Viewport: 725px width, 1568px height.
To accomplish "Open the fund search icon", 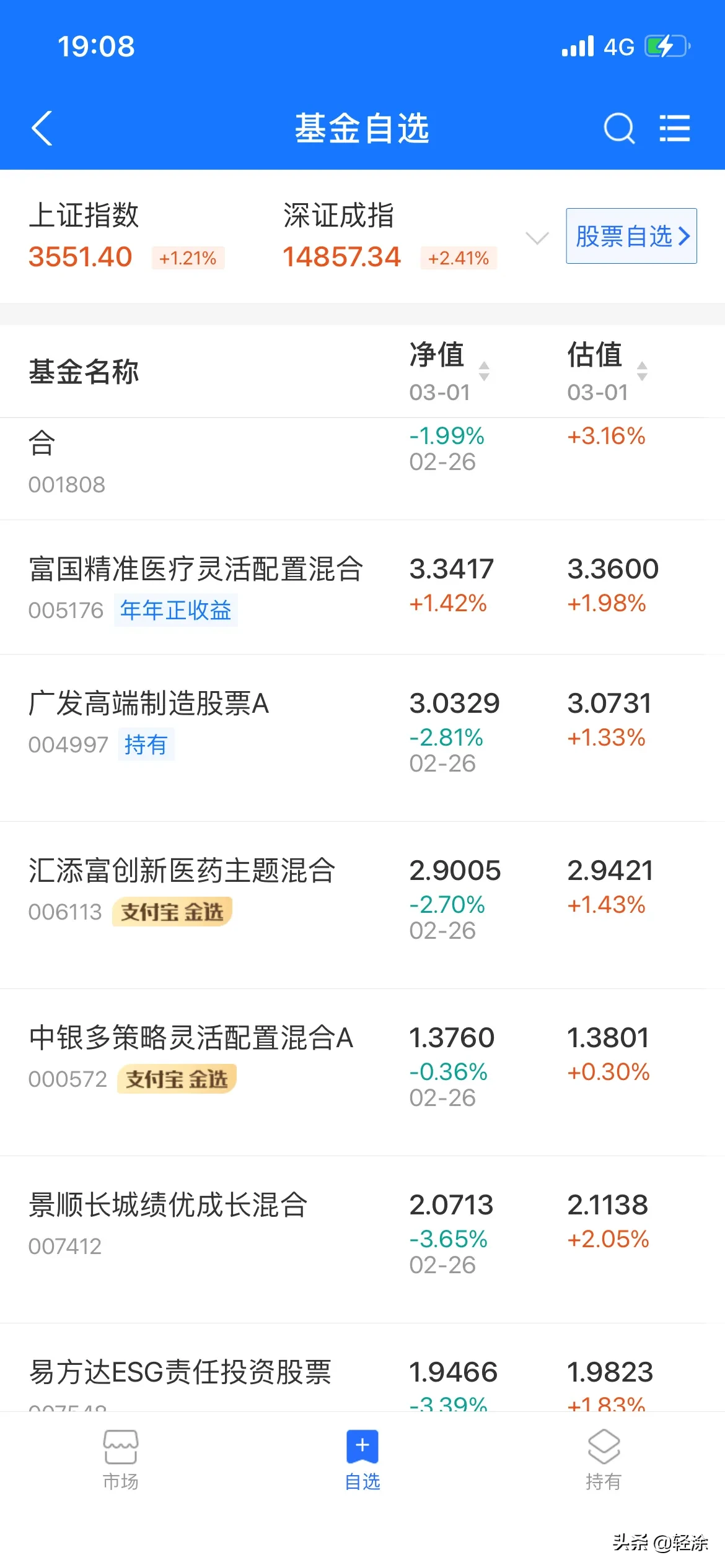I will pos(618,128).
